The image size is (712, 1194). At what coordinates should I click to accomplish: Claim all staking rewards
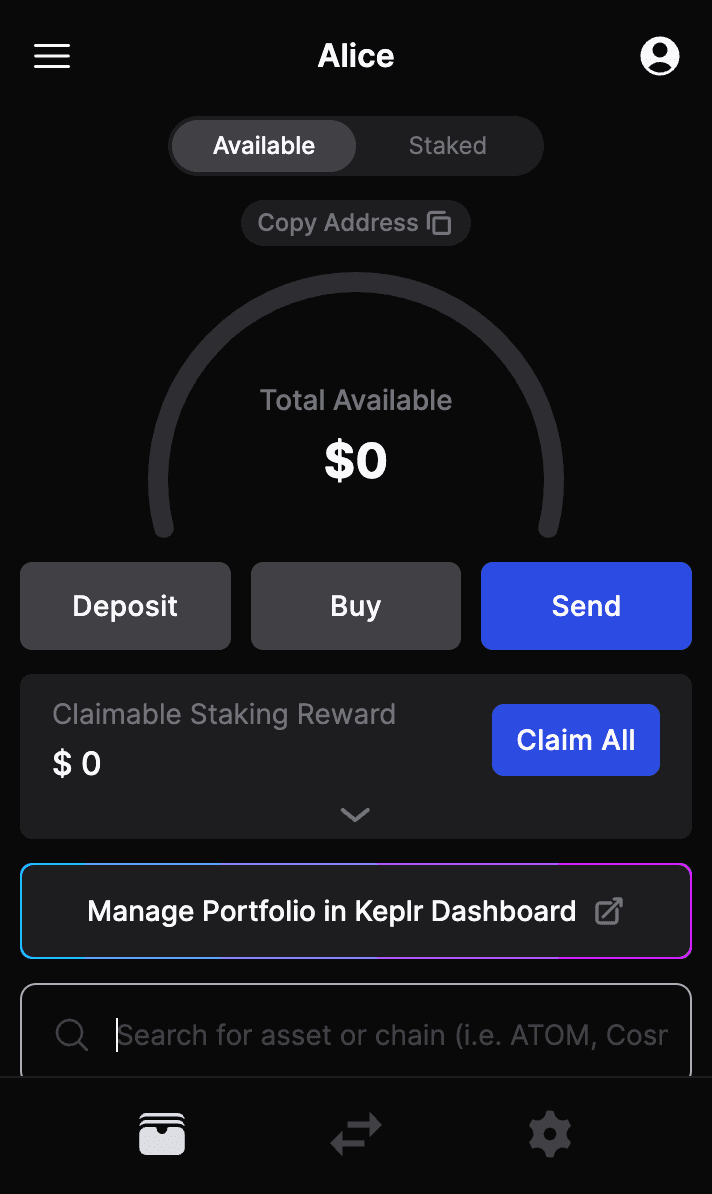[x=575, y=740]
